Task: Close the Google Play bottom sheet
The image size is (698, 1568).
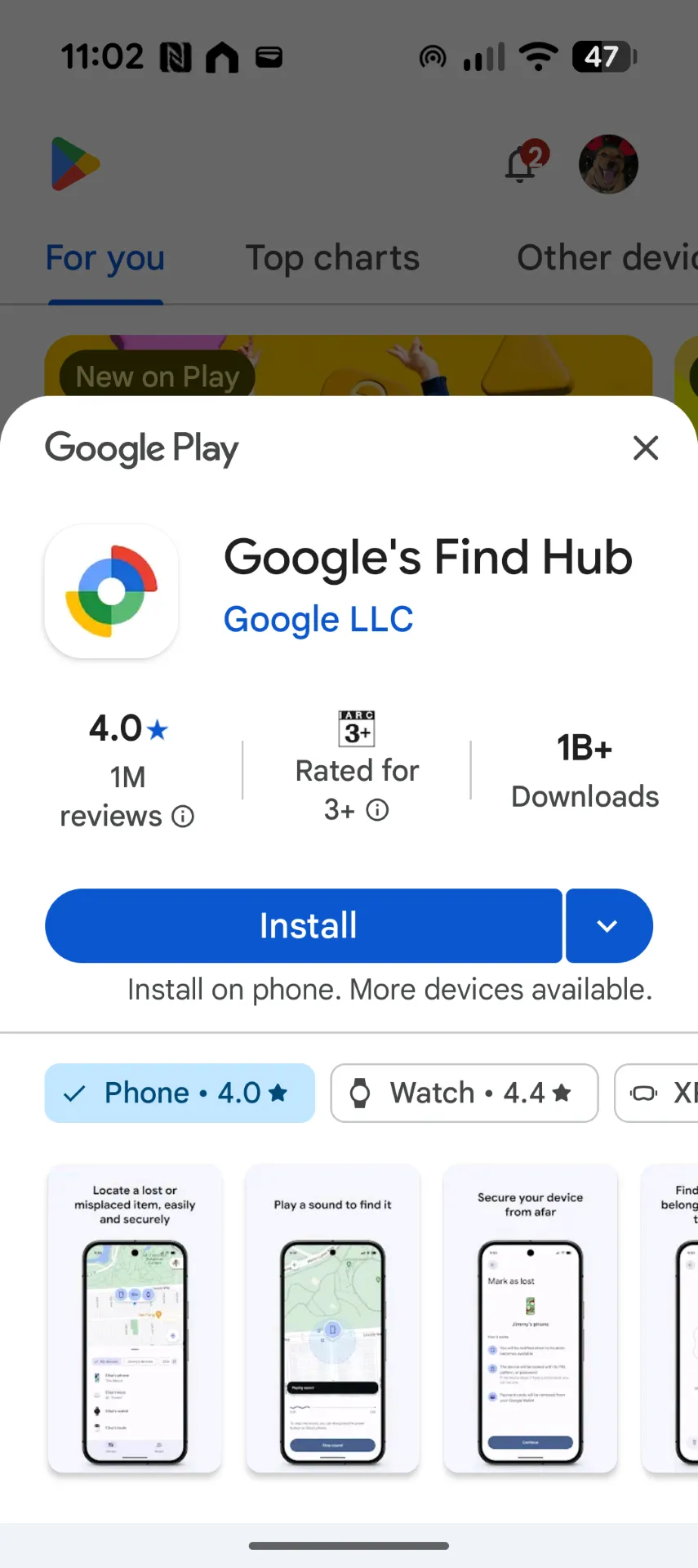Action: 645,448
